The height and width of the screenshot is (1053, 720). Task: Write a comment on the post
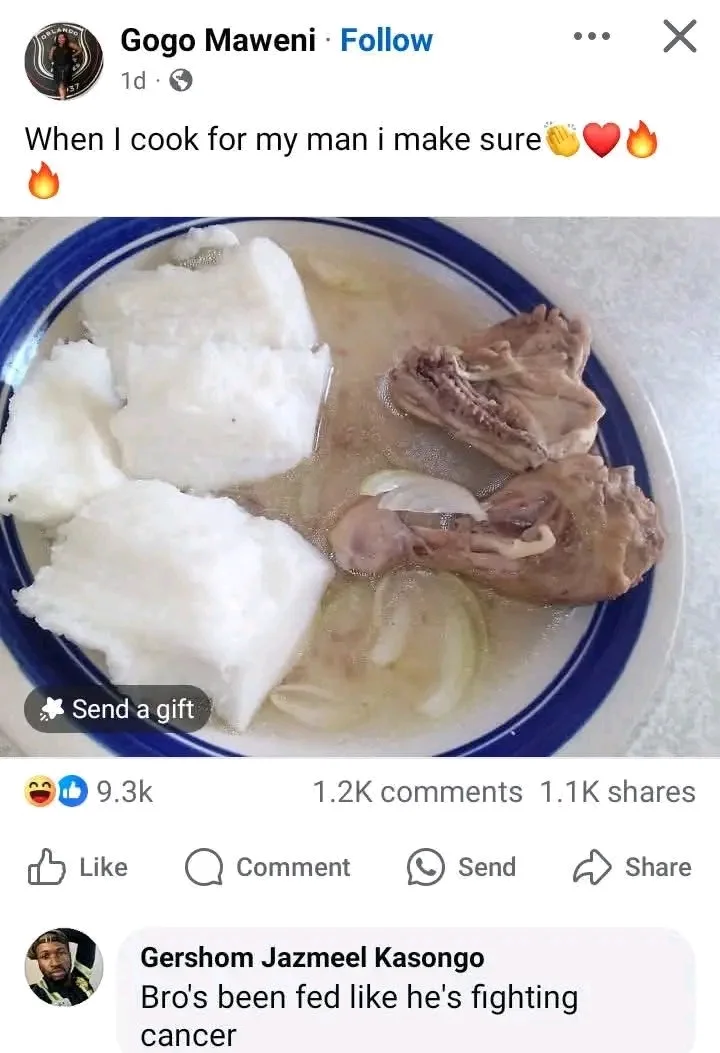pyautogui.click(x=268, y=867)
